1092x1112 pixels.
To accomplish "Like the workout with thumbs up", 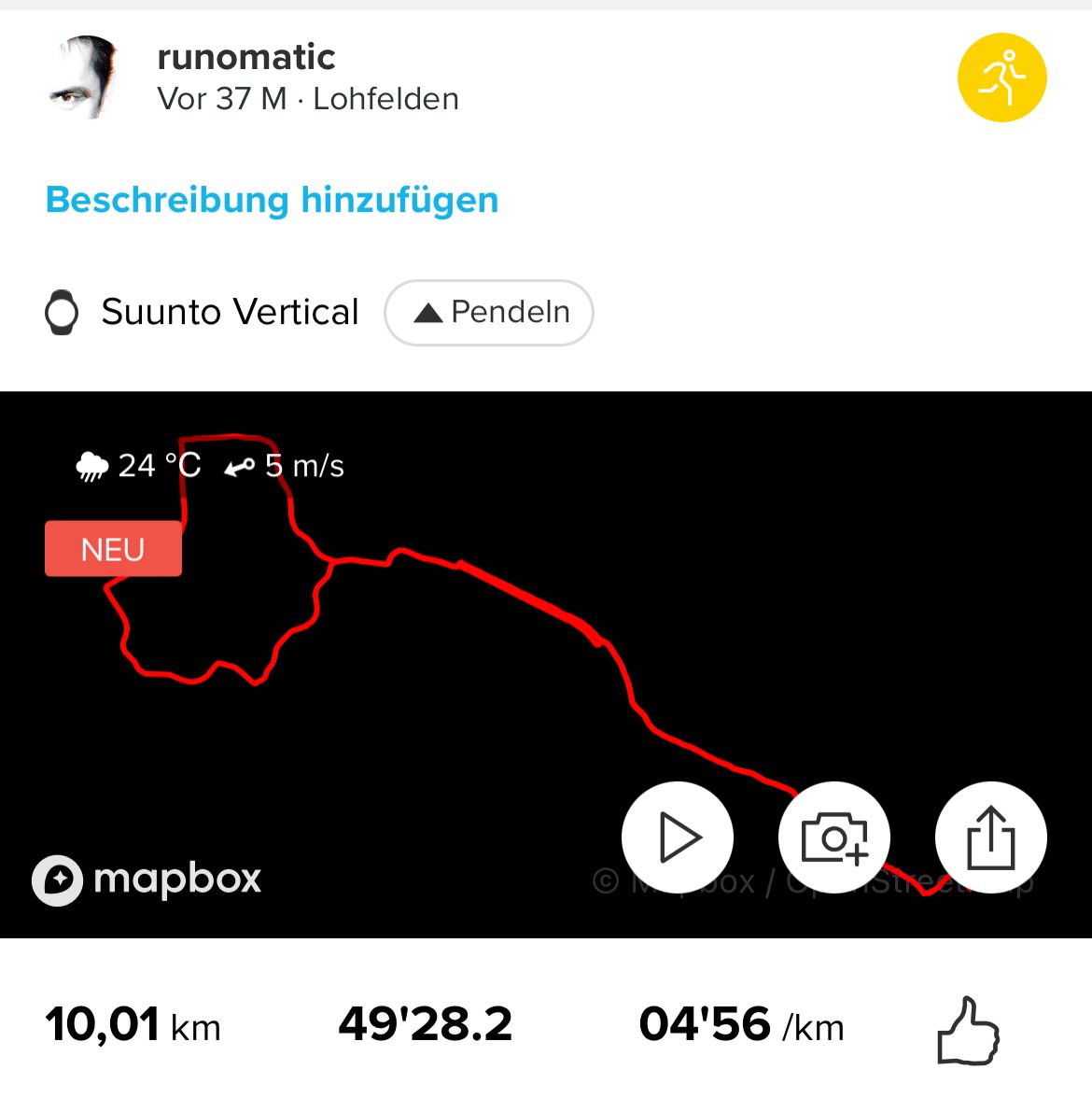I will [968, 1030].
